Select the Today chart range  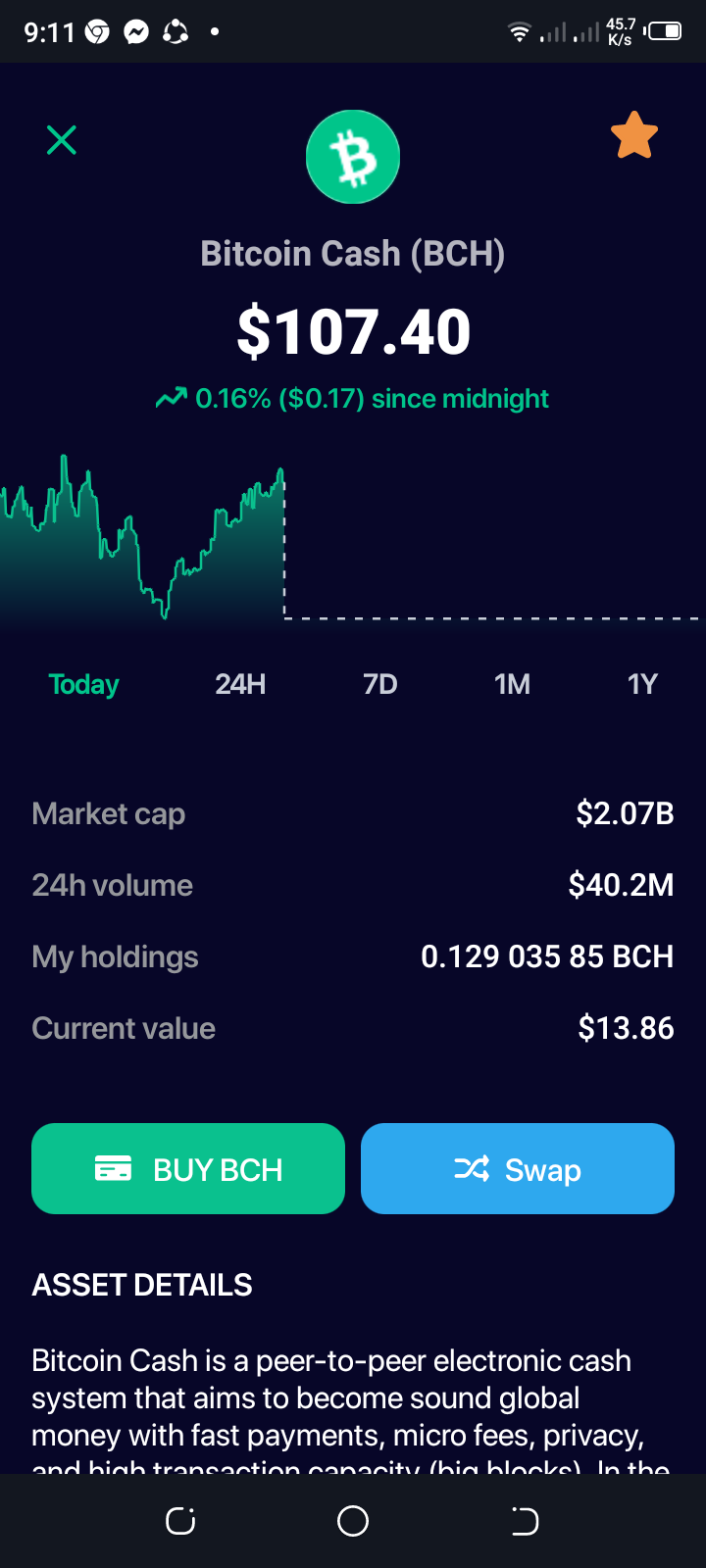click(x=84, y=684)
